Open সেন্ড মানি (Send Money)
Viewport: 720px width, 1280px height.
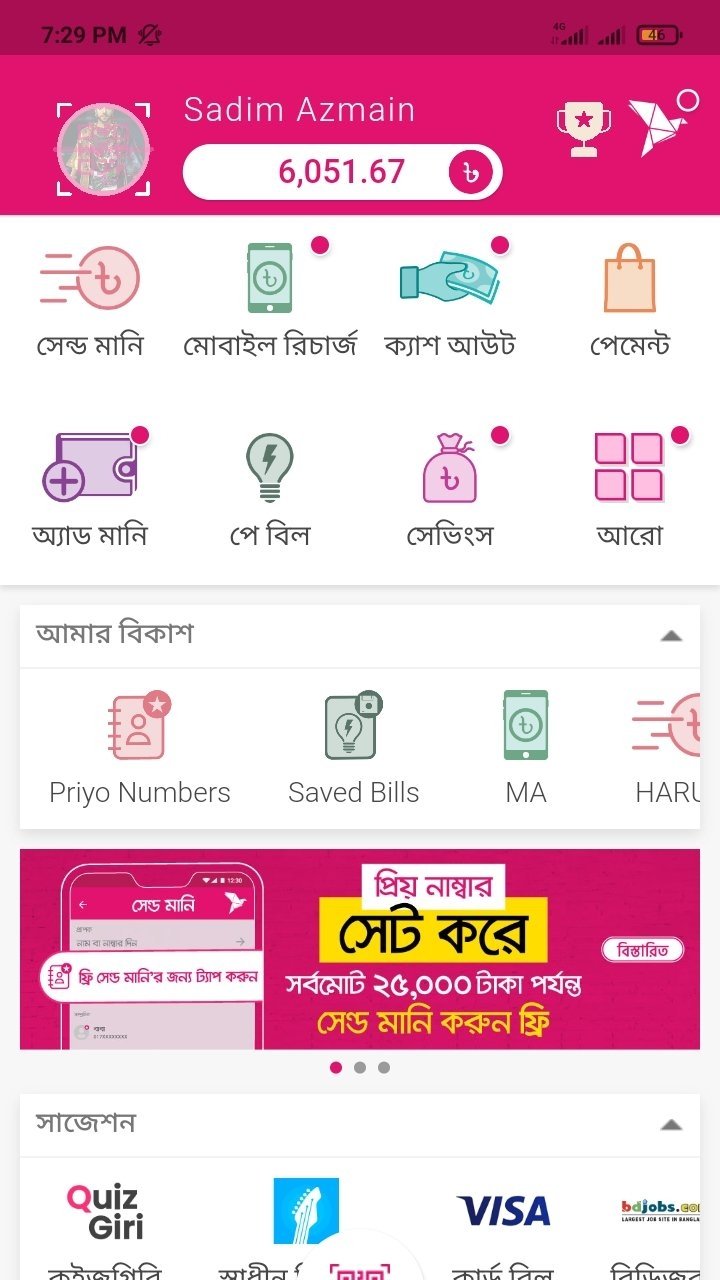coord(90,300)
